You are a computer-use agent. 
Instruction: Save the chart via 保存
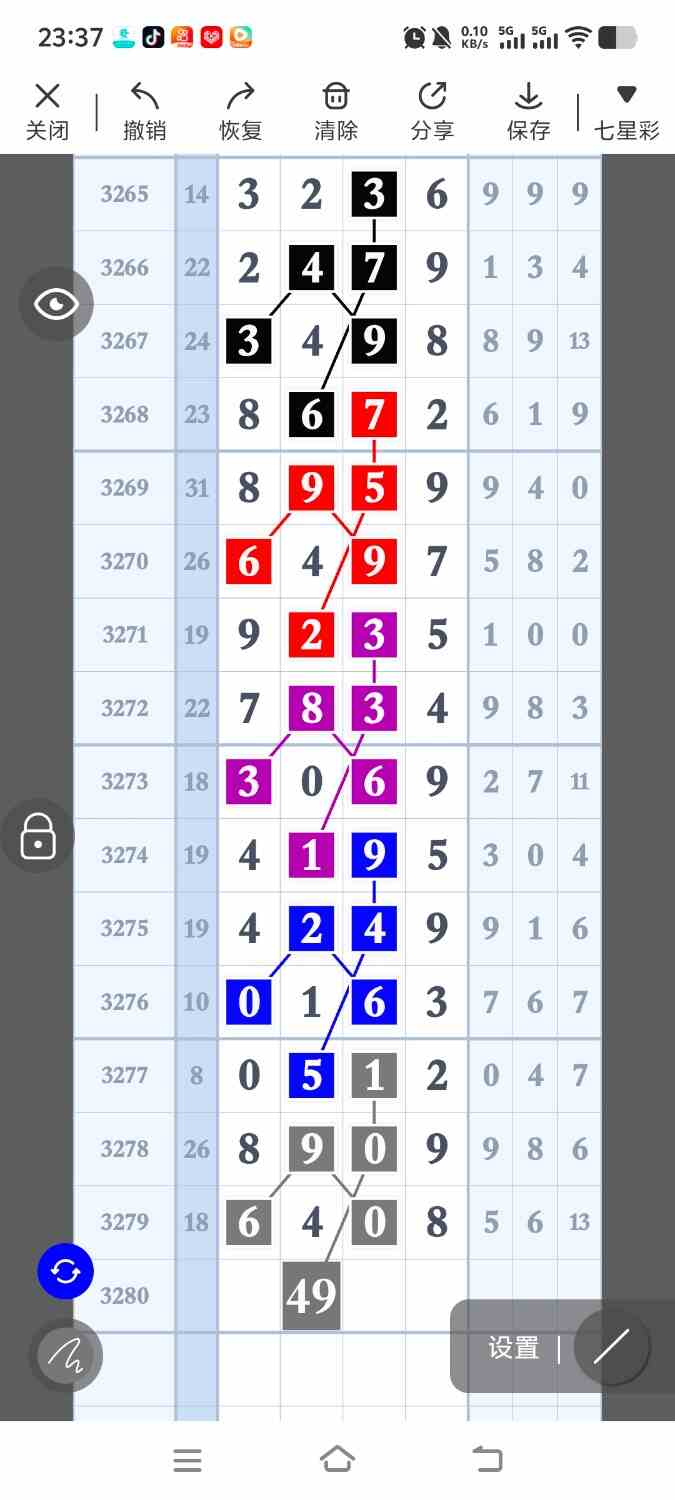click(528, 111)
